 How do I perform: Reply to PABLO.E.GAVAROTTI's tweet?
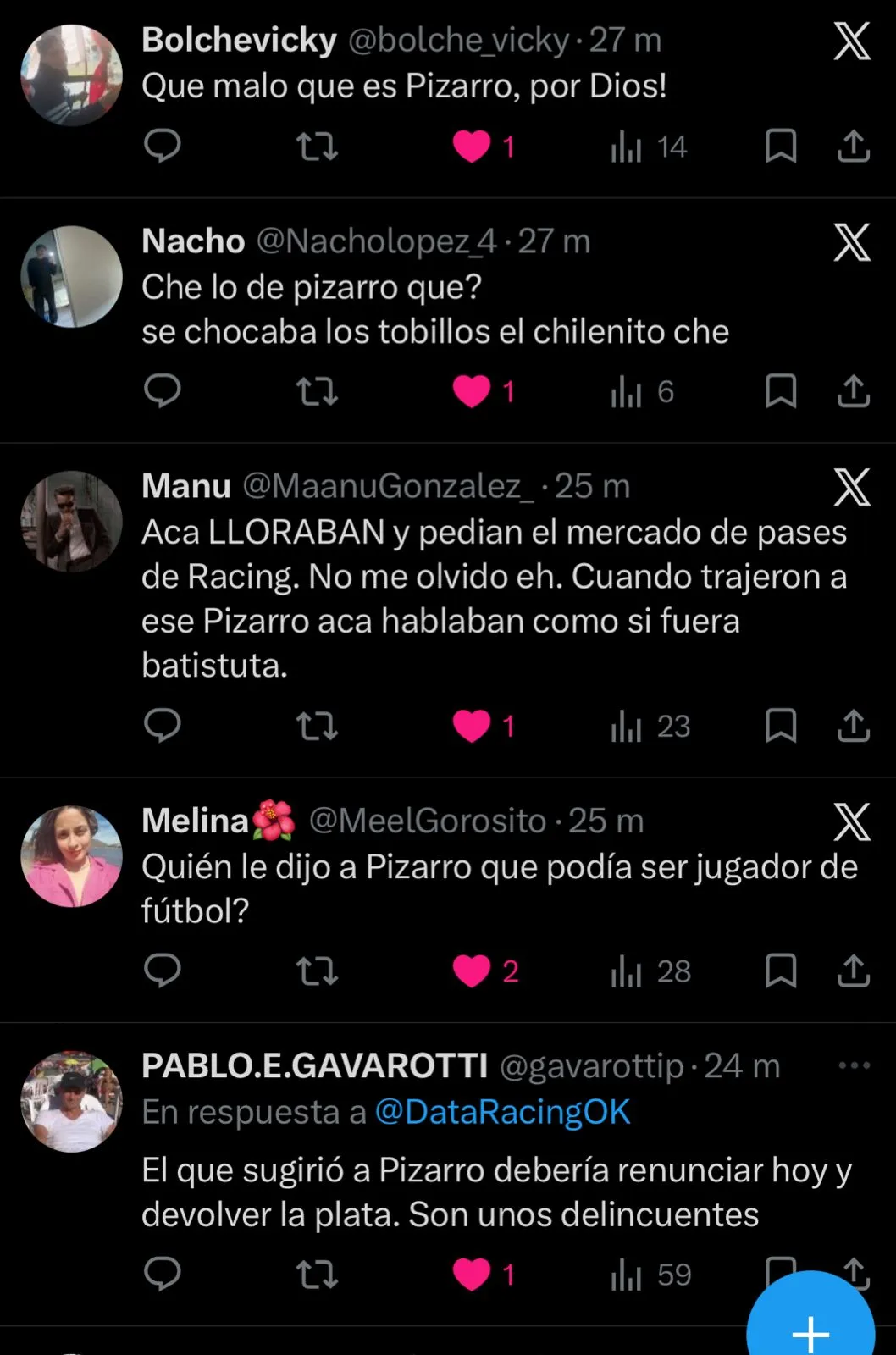162,1273
